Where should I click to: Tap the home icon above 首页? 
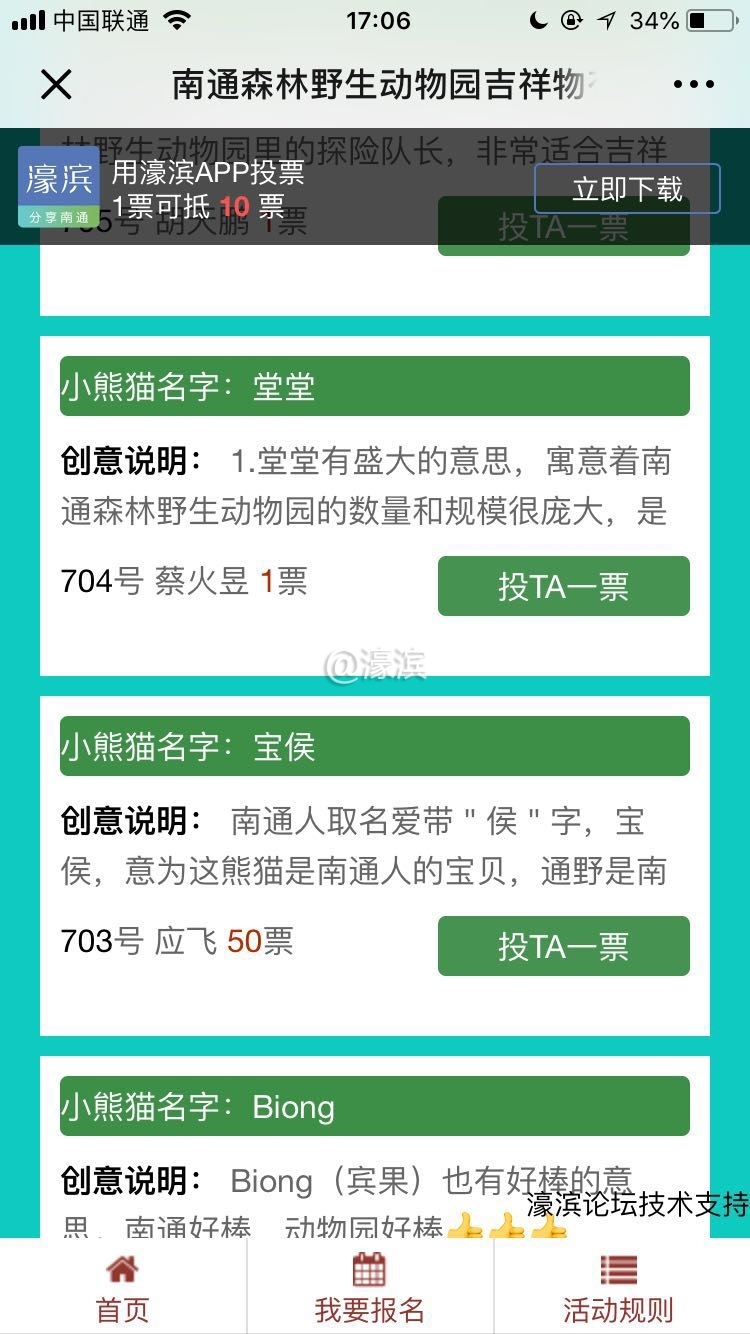[x=120, y=1270]
